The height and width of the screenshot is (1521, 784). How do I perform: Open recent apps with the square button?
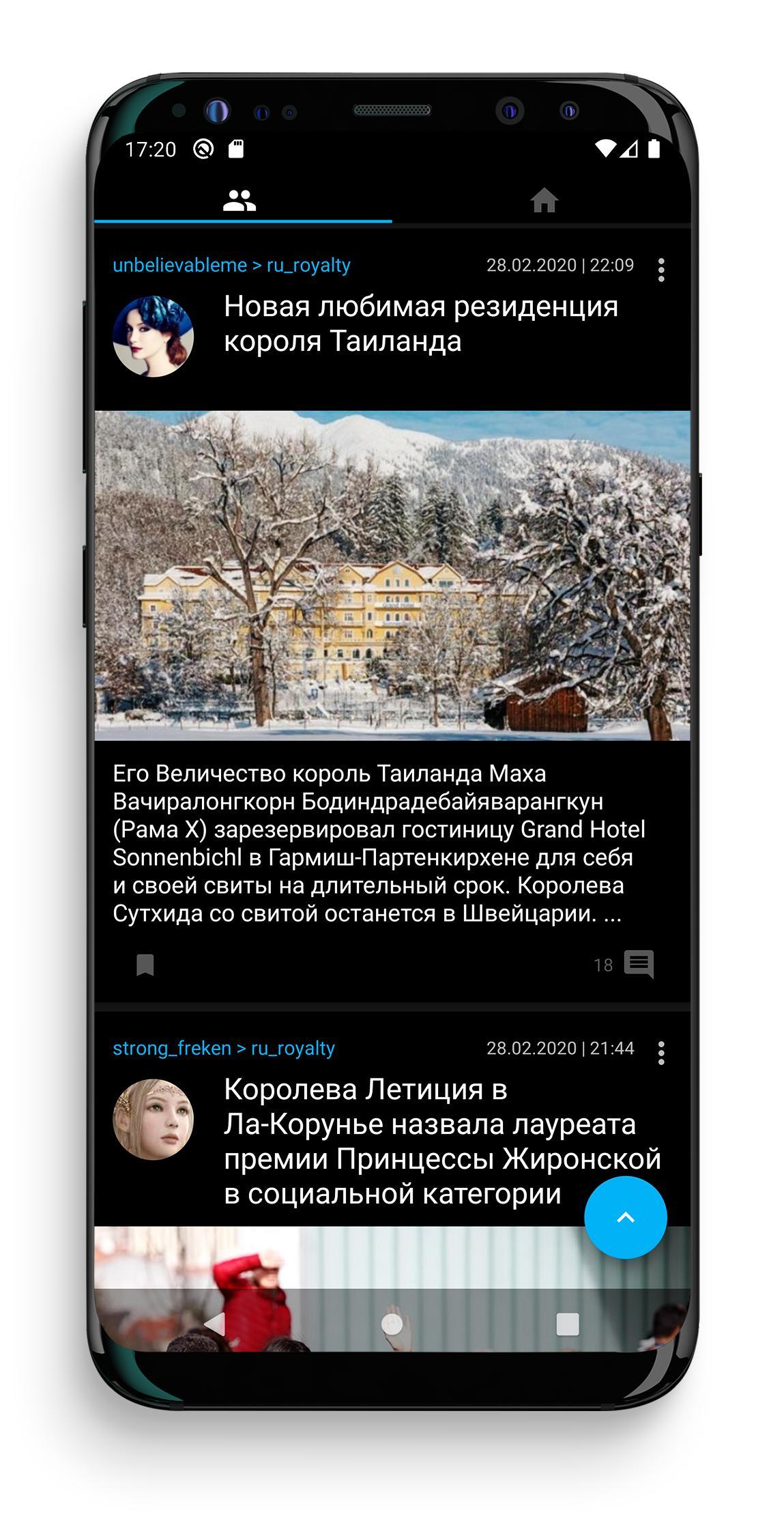(567, 1324)
